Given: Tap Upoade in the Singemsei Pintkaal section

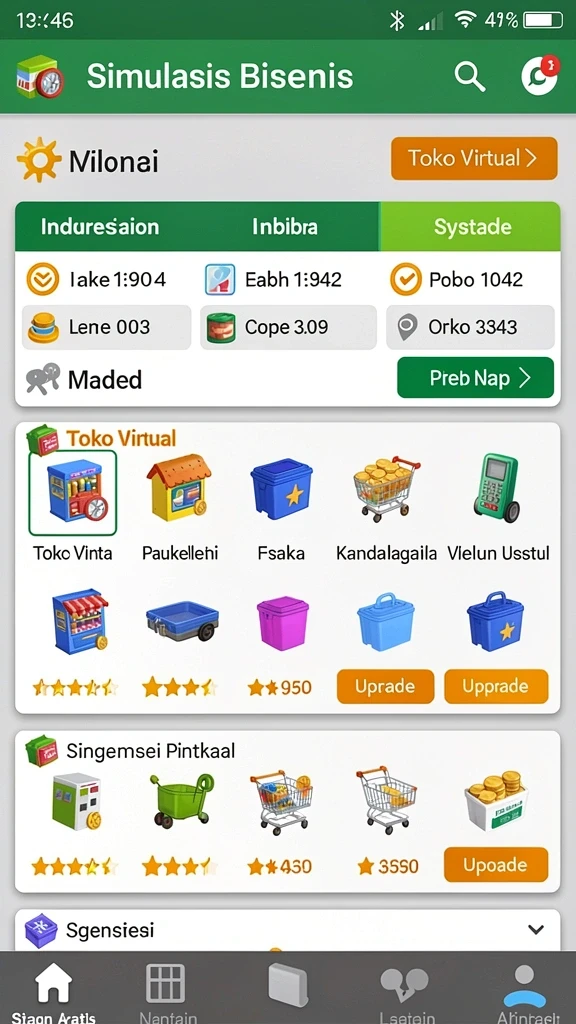Looking at the screenshot, I should (496, 865).
